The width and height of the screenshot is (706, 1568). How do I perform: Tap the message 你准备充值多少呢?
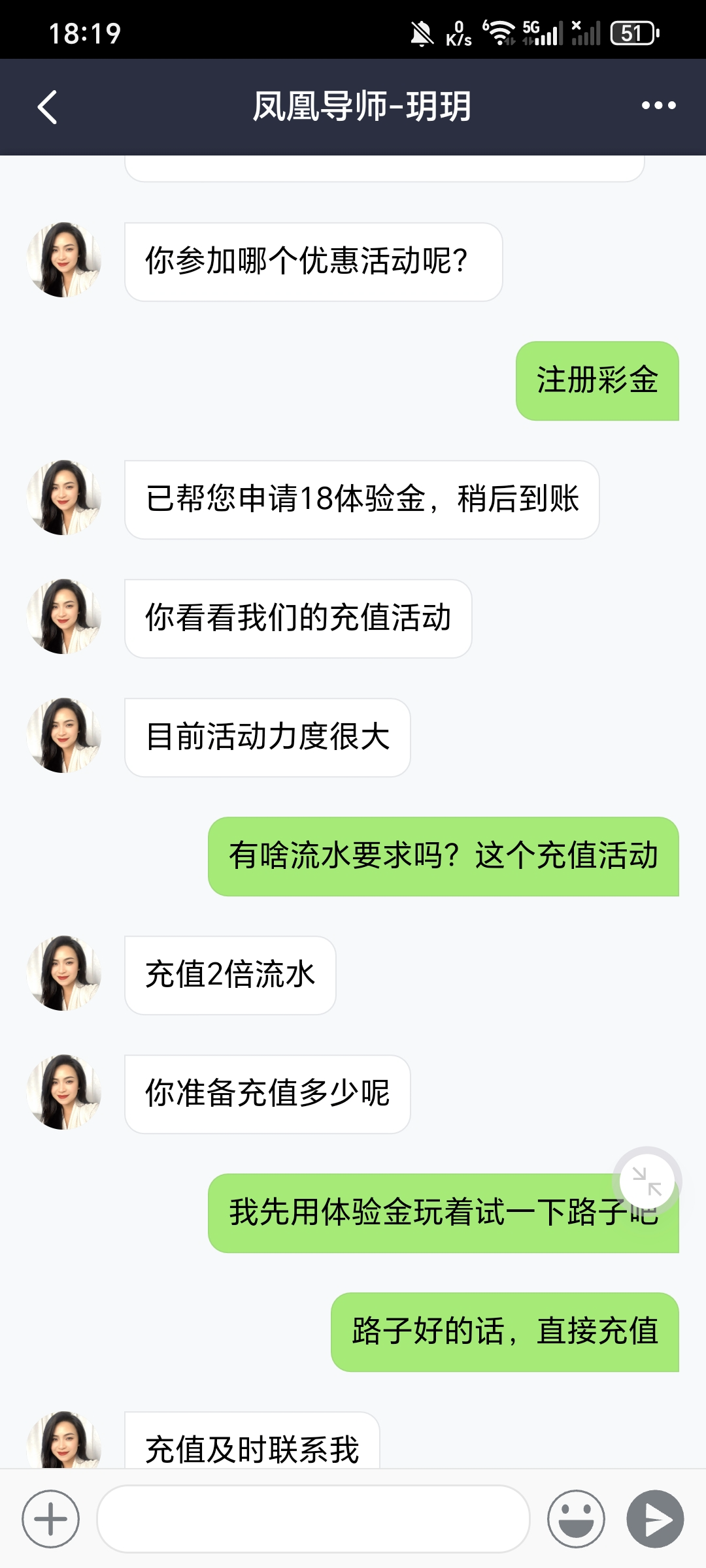tap(267, 1091)
